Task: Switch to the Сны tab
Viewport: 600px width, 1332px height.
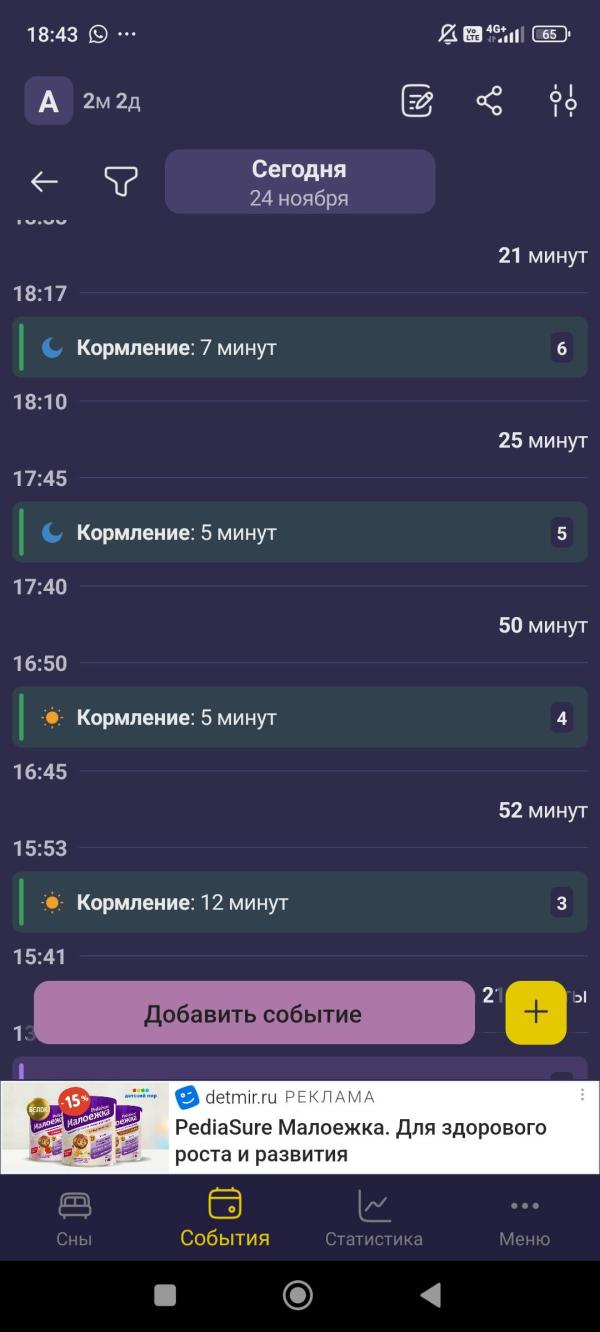Action: (74, 1217)
